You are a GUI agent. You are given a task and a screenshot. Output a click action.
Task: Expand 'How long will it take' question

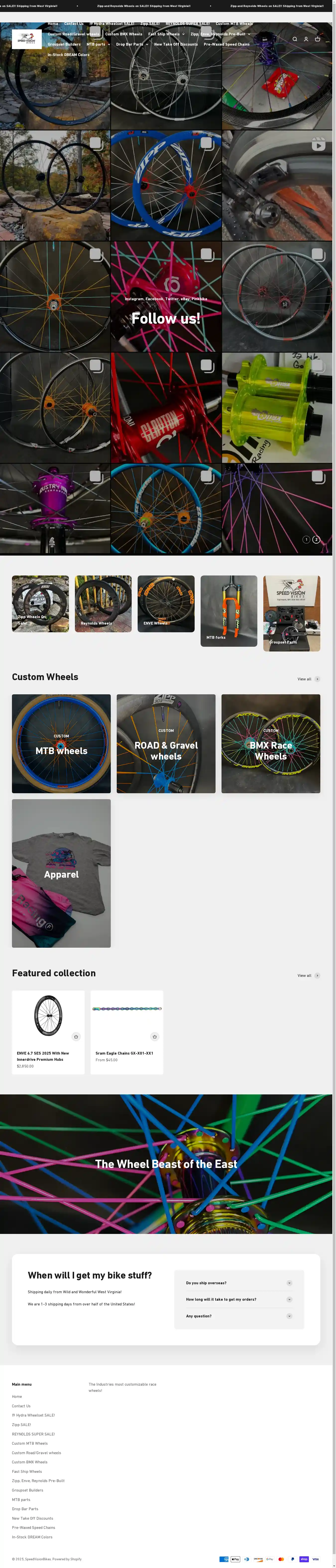click(x=239, y=1299)
